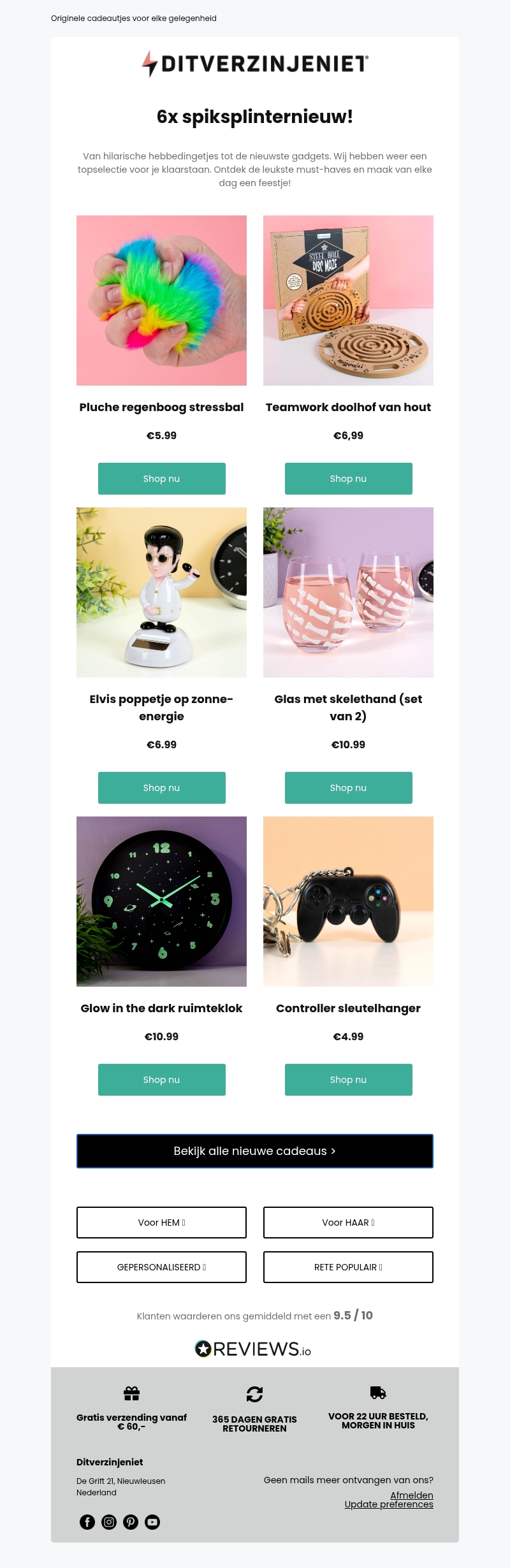
Task: Shop the Elvis poppetje op zonne-energie
Action: 161,788
